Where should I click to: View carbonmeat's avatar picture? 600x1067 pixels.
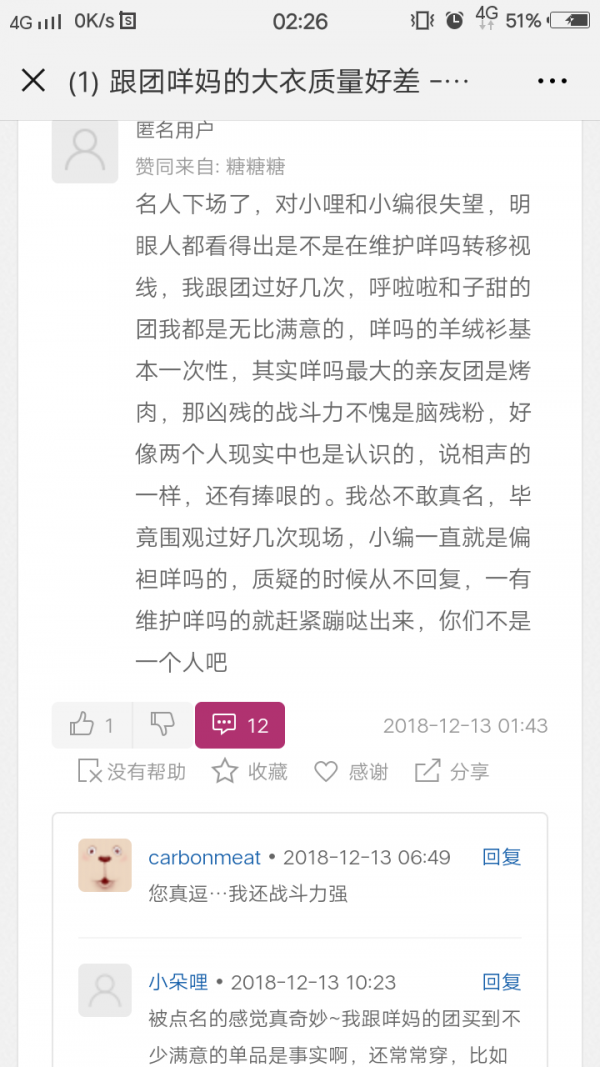[105, 865]
